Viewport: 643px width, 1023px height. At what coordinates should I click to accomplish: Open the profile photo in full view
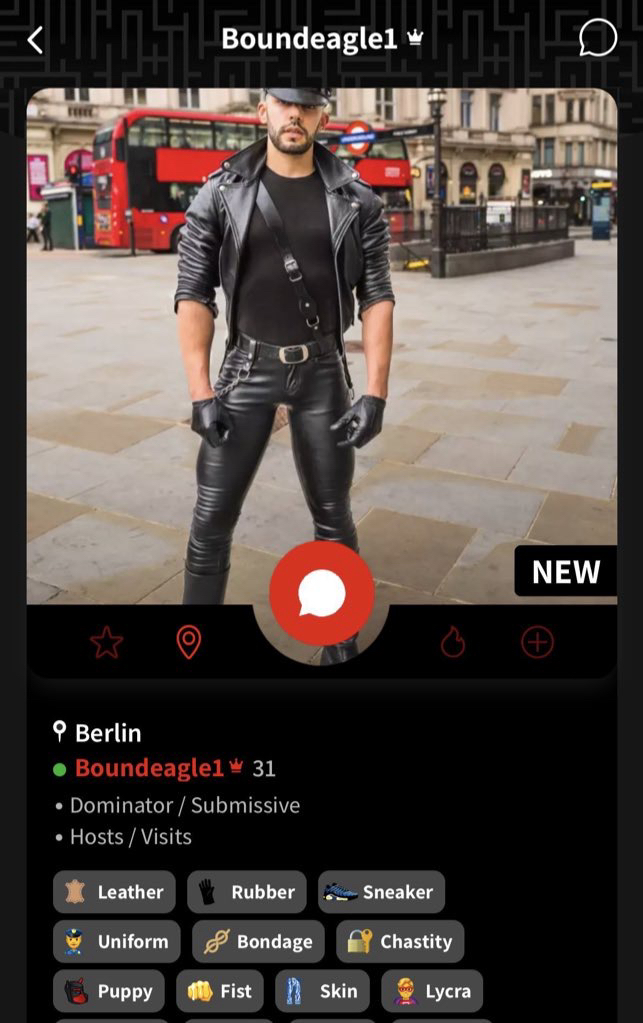[321, 330]
